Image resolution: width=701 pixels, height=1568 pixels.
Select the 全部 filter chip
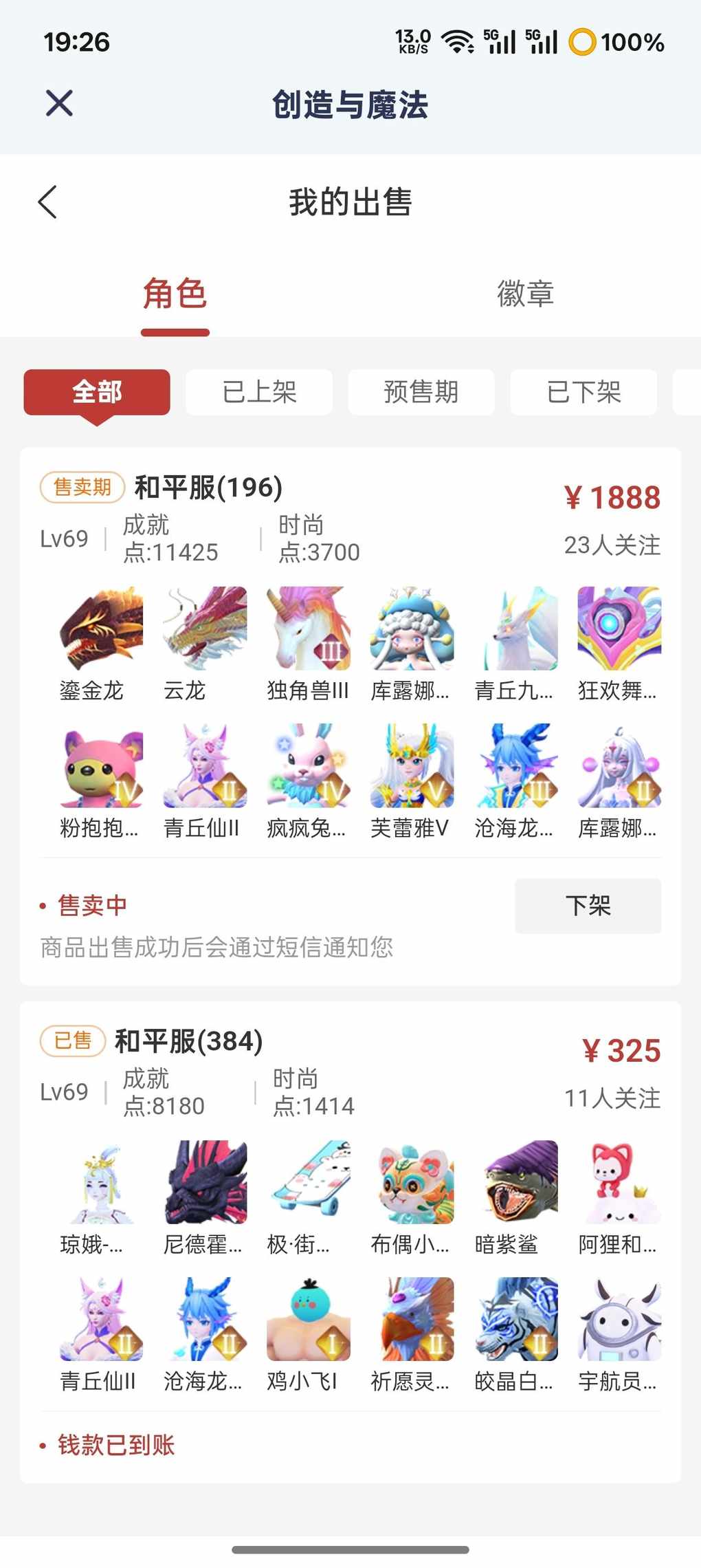(97, 392)
